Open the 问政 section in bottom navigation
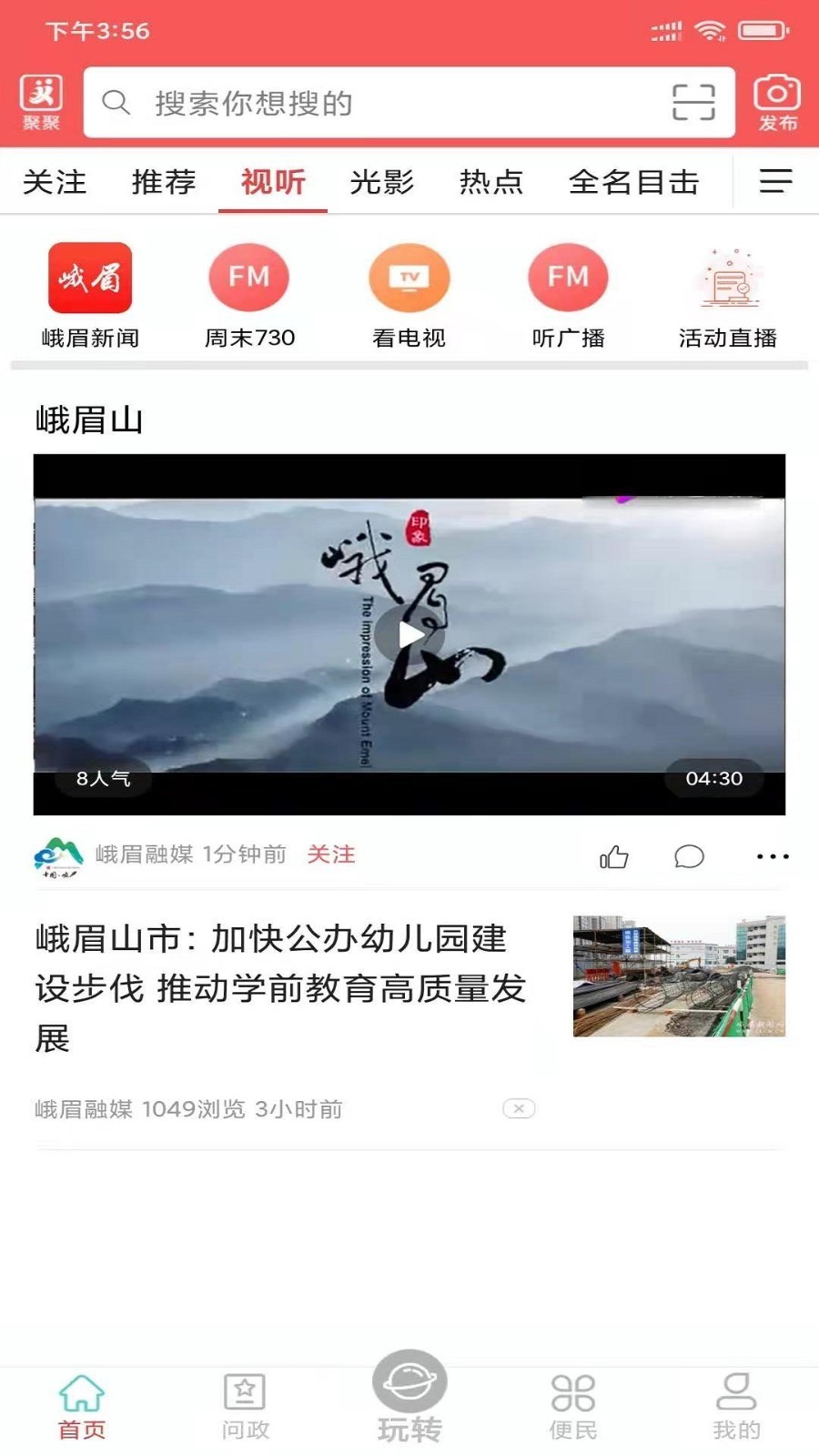The height and width of the screenshot is (1456, 819). (243, 1406)
